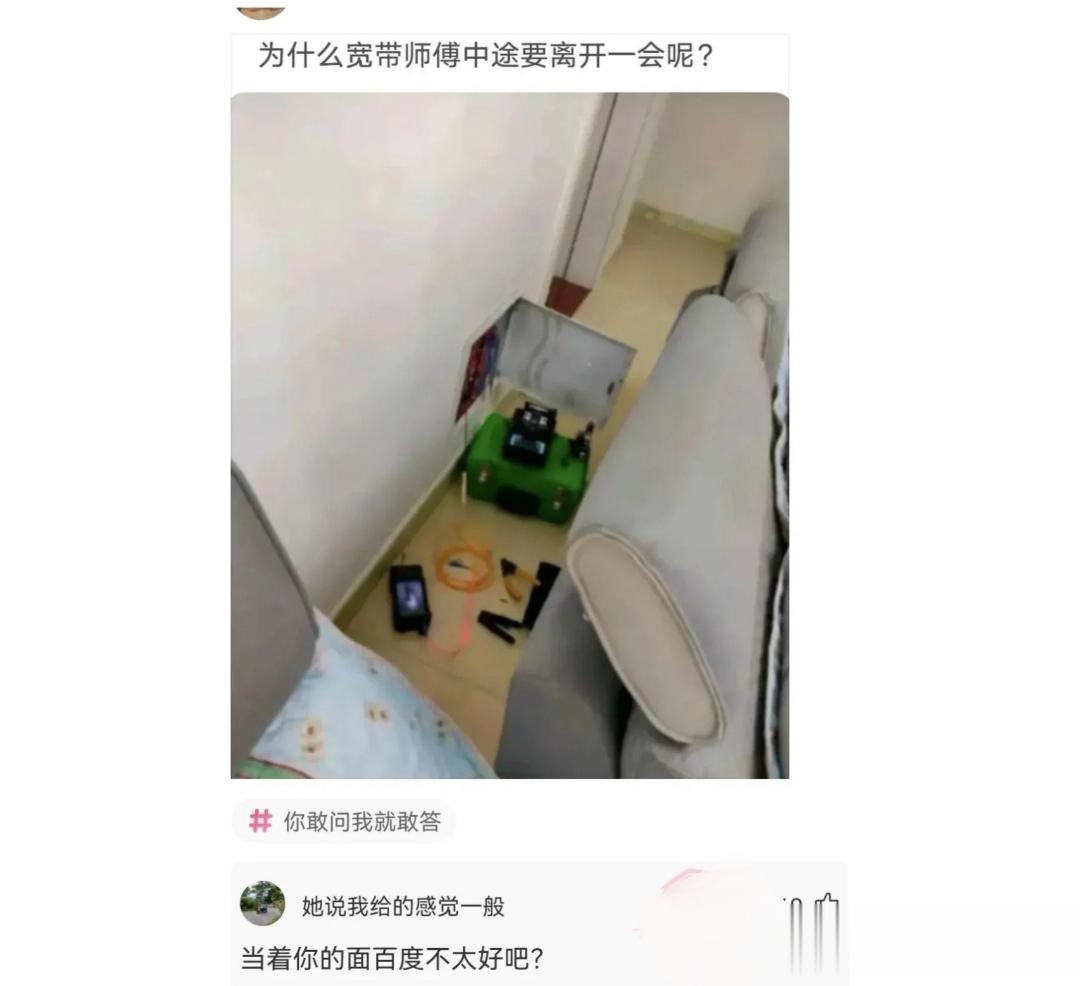Open the broadband technician photo

[x=509, y=435]
